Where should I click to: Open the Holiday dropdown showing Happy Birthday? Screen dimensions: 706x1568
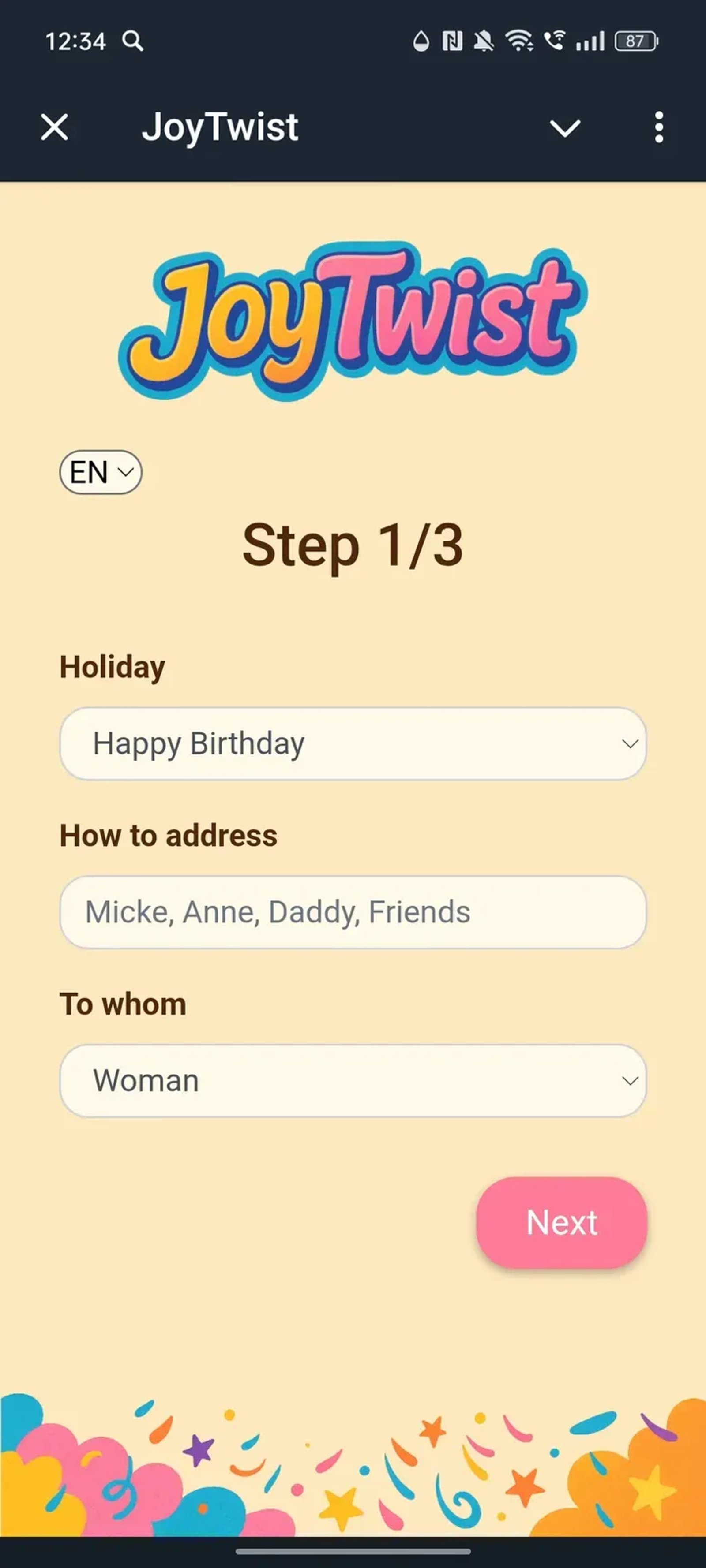pos(352,743)
